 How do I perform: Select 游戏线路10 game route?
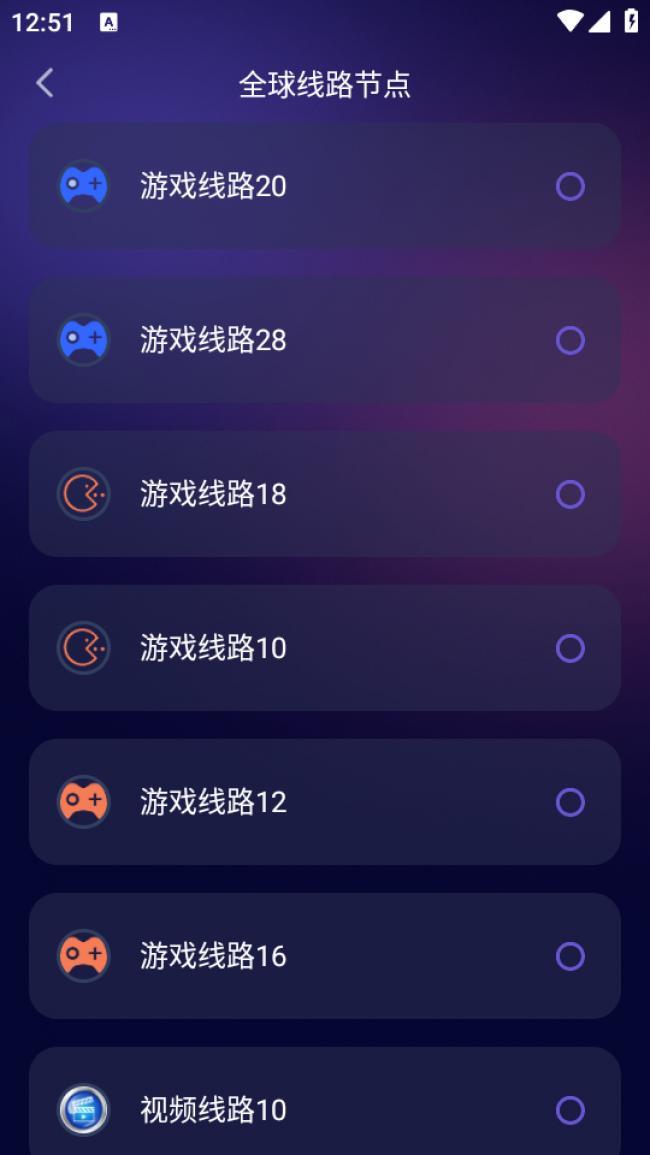pos(569,649)
